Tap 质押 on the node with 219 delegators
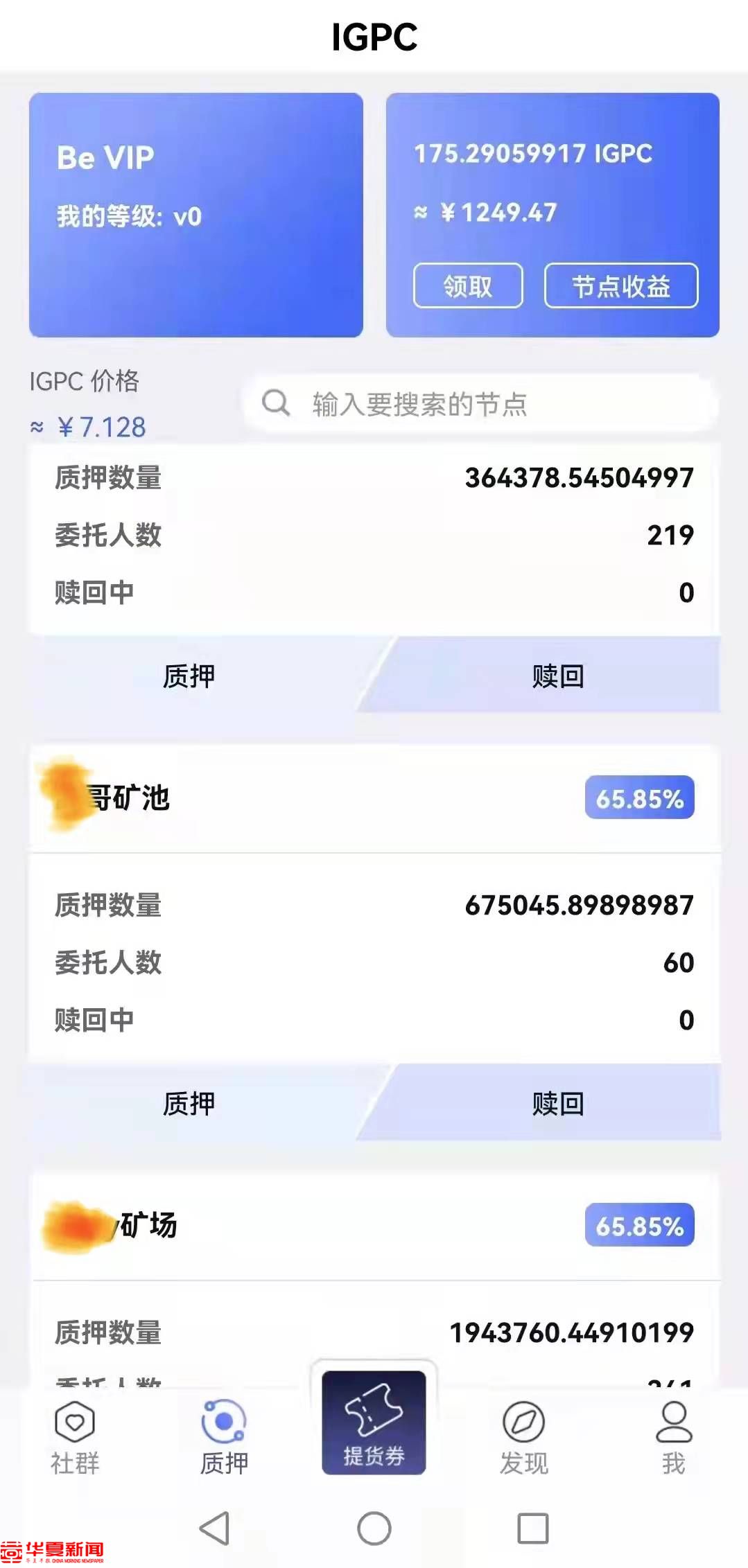The height and width of the screenshot is (1568, 748). (189, 676)
